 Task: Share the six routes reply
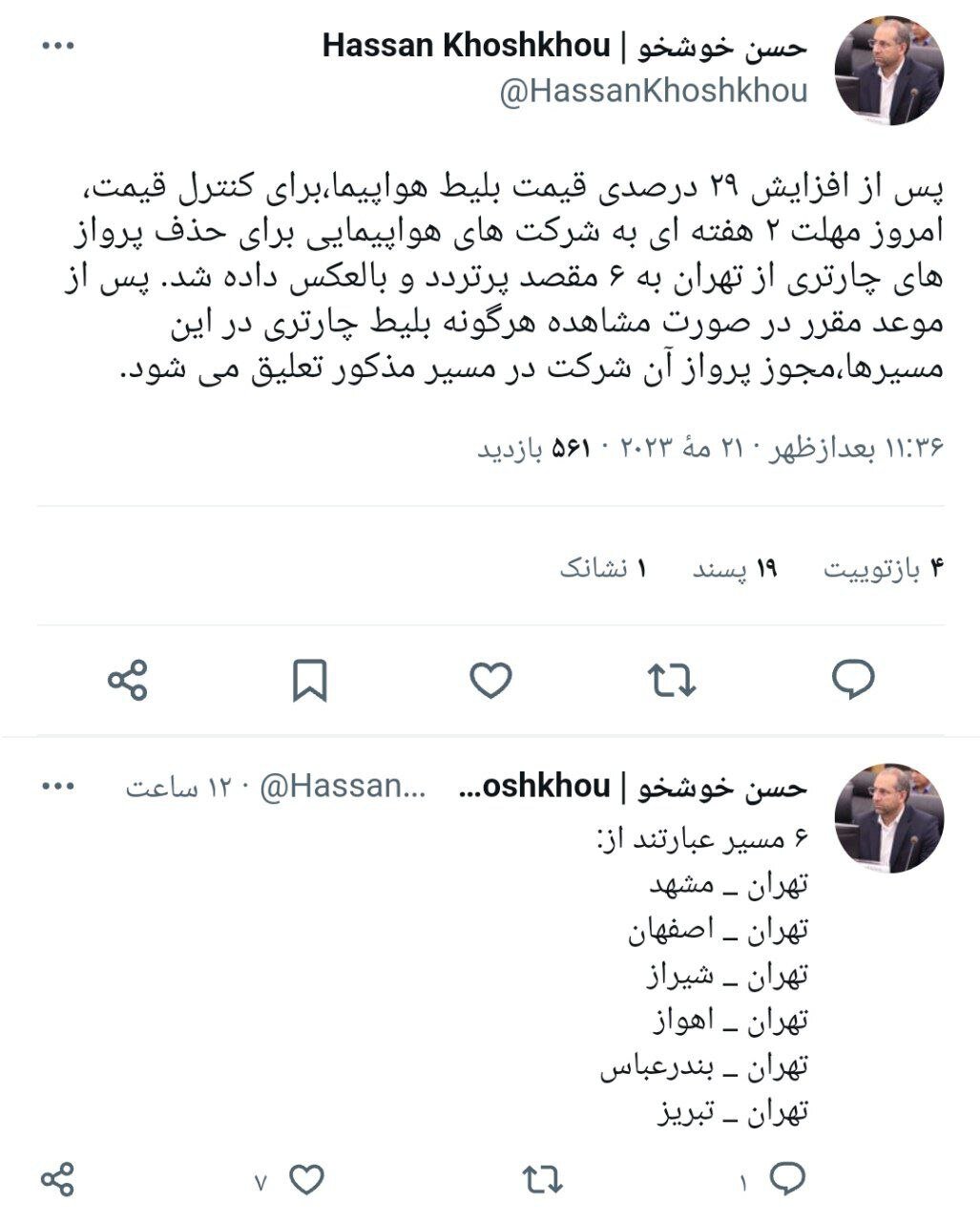point(58,1180)
